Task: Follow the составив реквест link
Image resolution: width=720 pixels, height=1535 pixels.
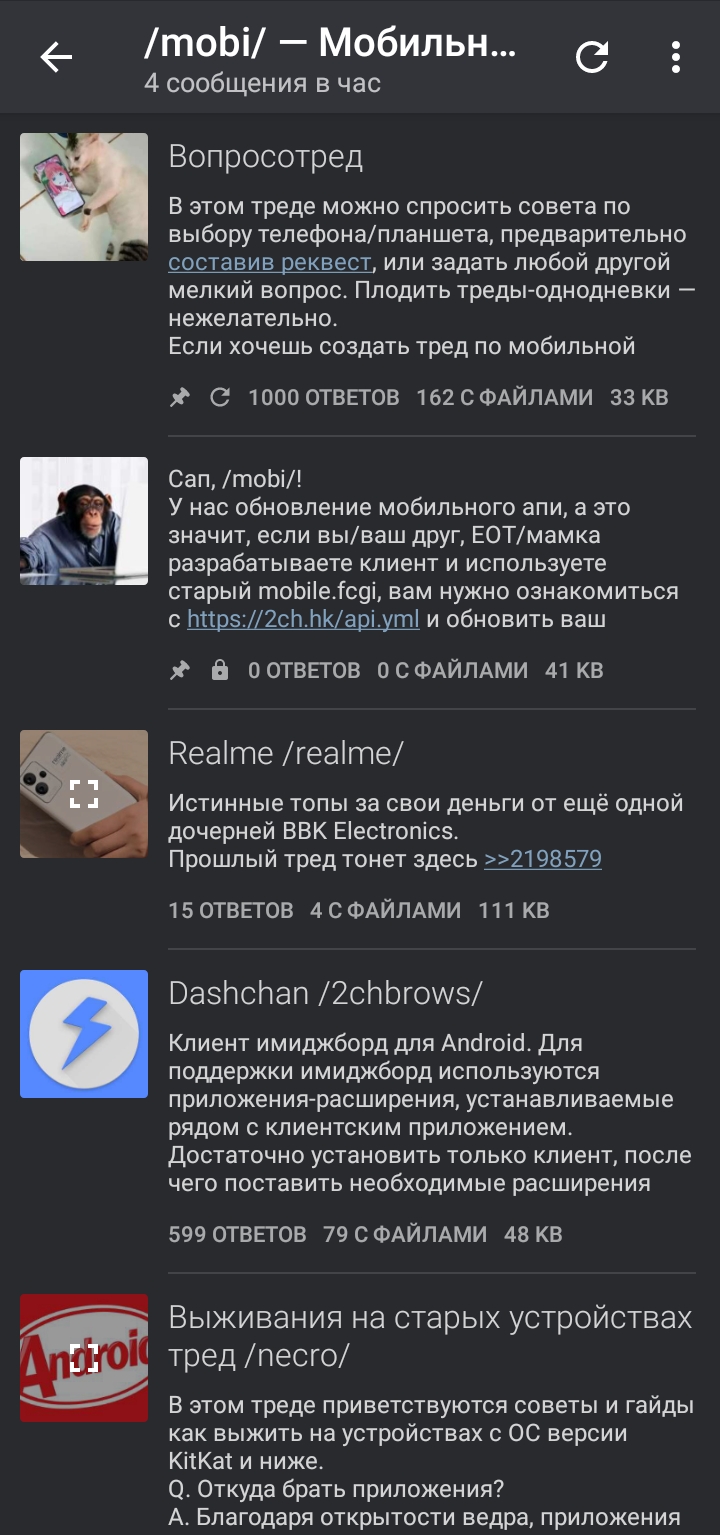Action: [x=270, y=262]
